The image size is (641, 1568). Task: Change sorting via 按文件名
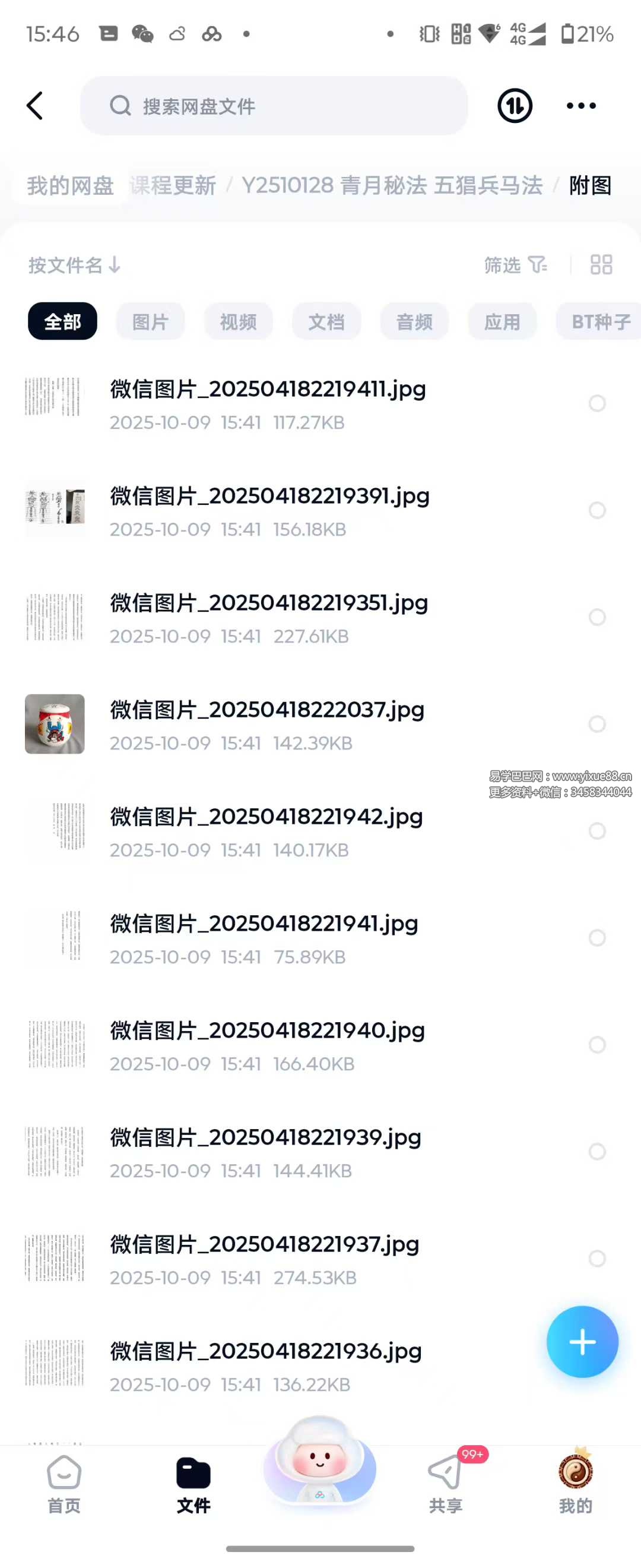tap(74, 265)
